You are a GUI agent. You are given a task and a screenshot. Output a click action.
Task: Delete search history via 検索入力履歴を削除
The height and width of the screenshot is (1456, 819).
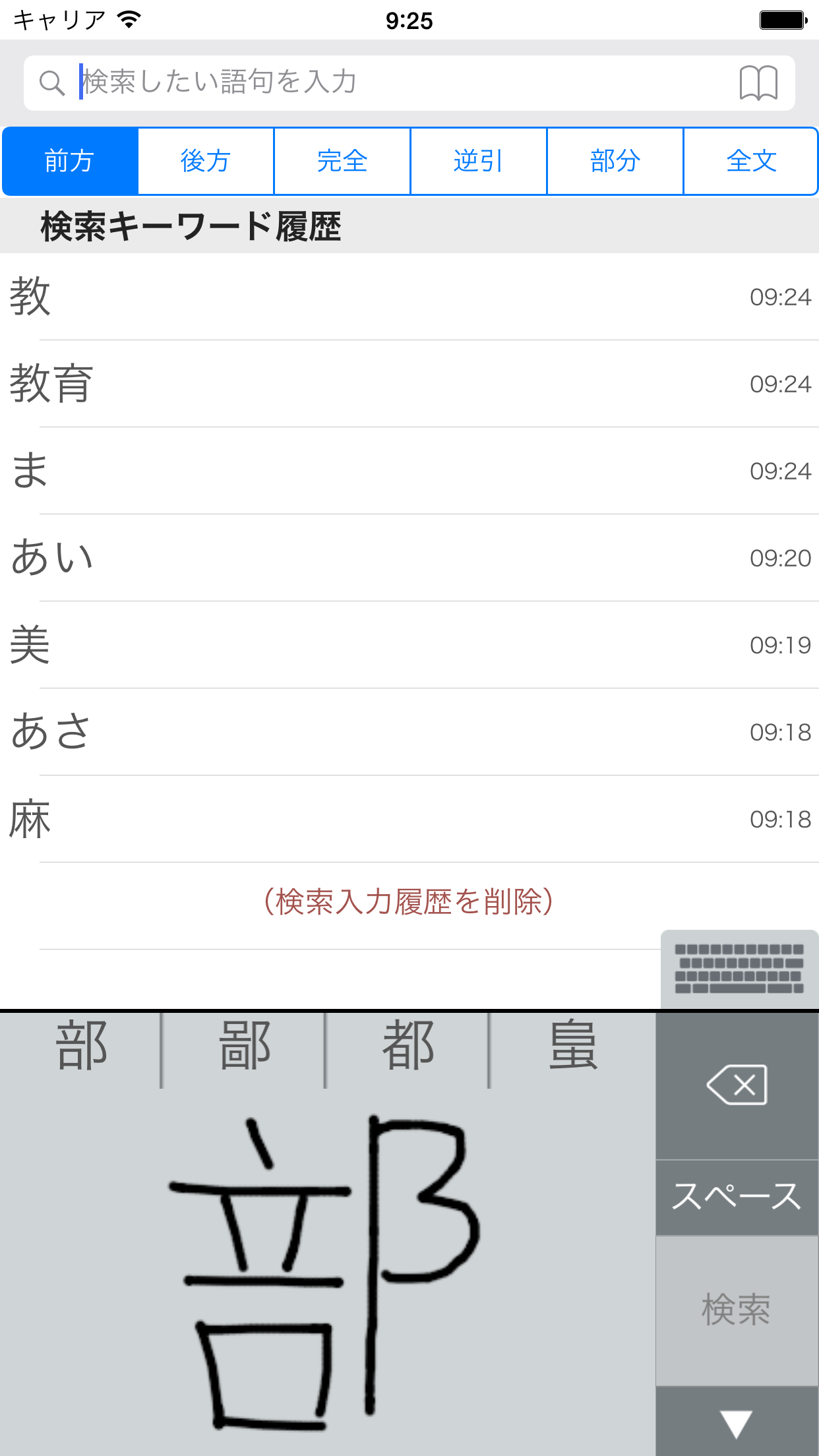[409, 902]
